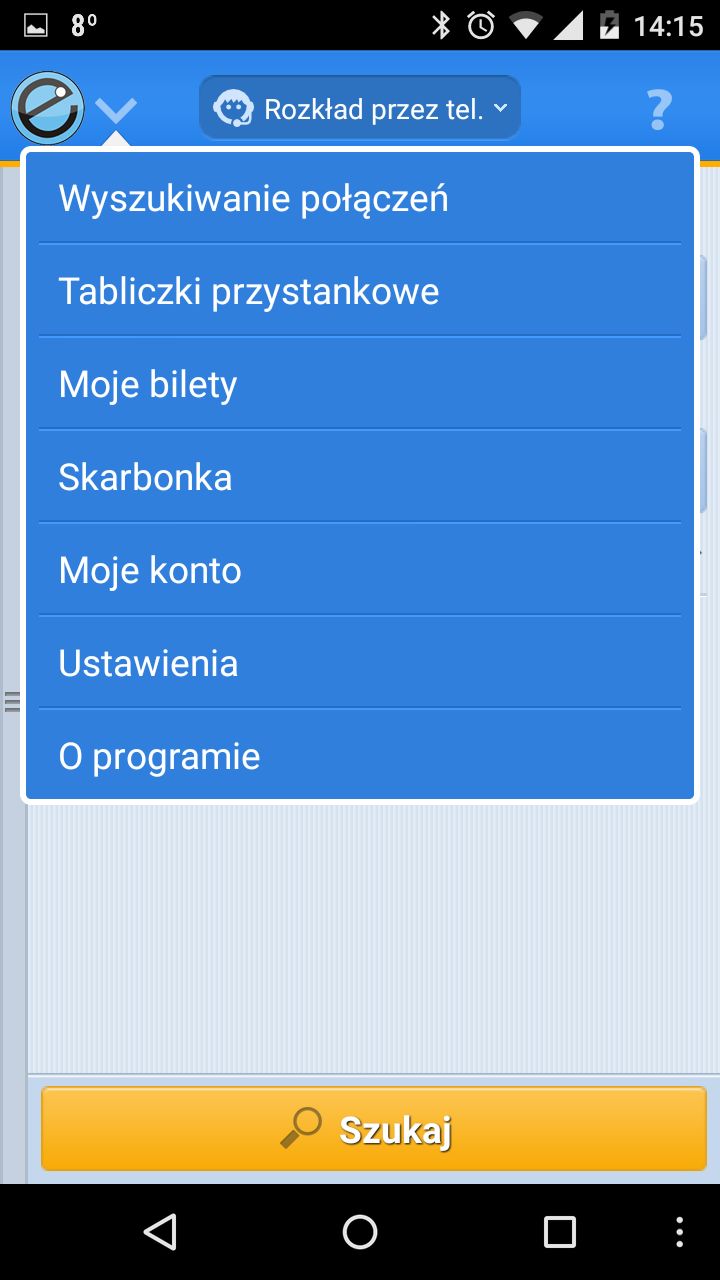Image resolution: width=720 pixels, height=1280 pixels.
Task: Open the system overflow dots in navigation bar
Action: point(680,1232)
